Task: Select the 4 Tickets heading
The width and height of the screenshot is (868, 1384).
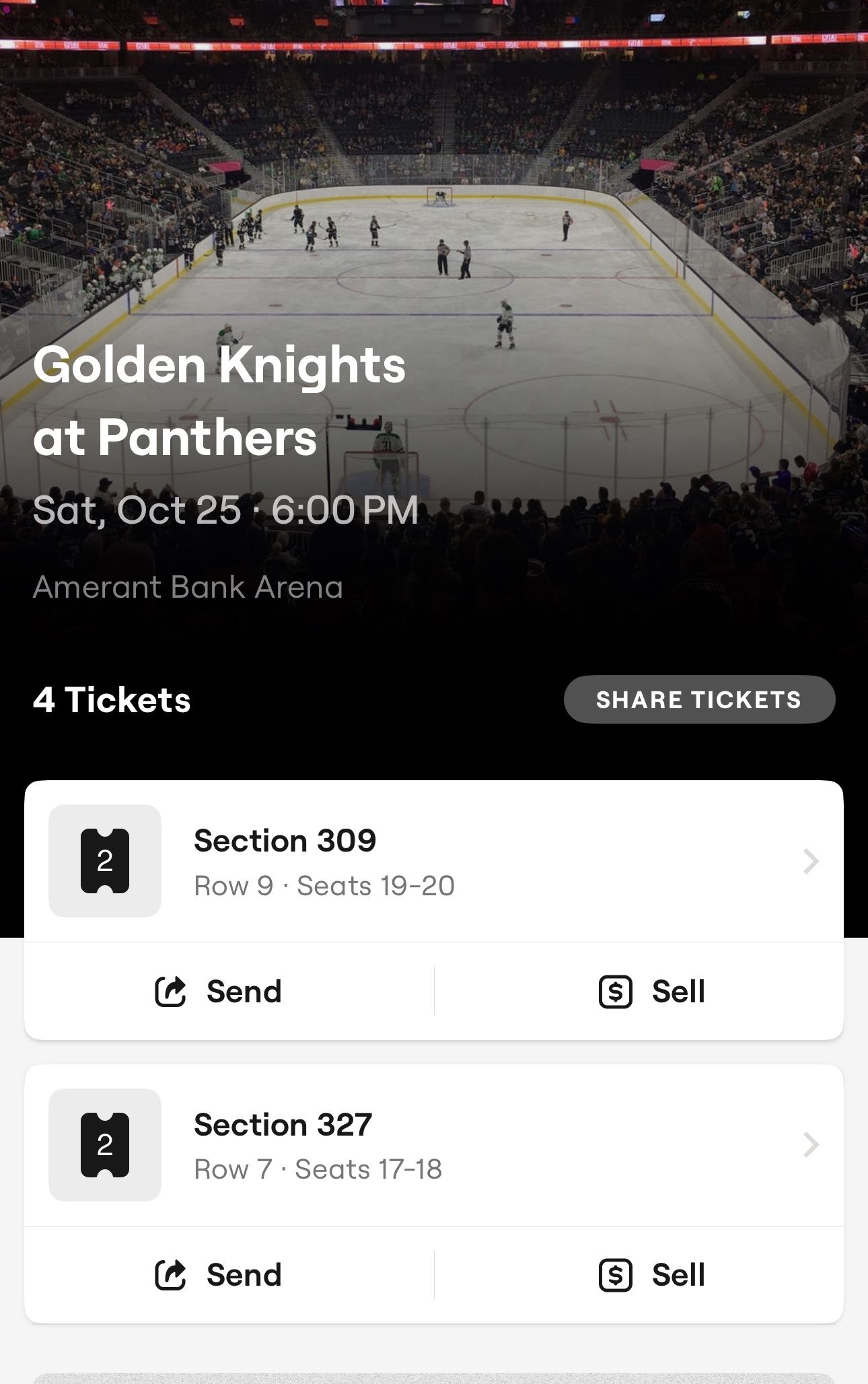Action: (112, 699)
